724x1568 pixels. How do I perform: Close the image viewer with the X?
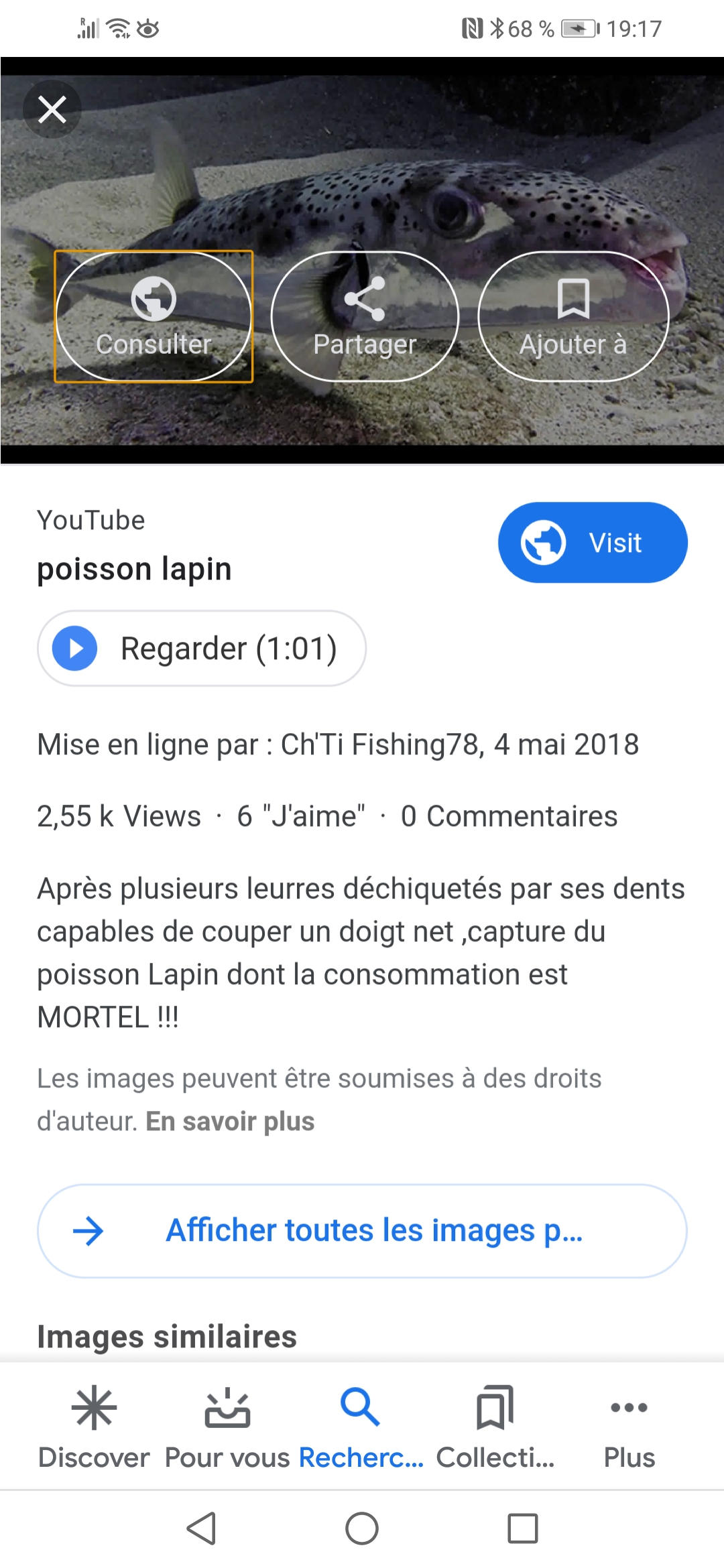click(52, 109)
